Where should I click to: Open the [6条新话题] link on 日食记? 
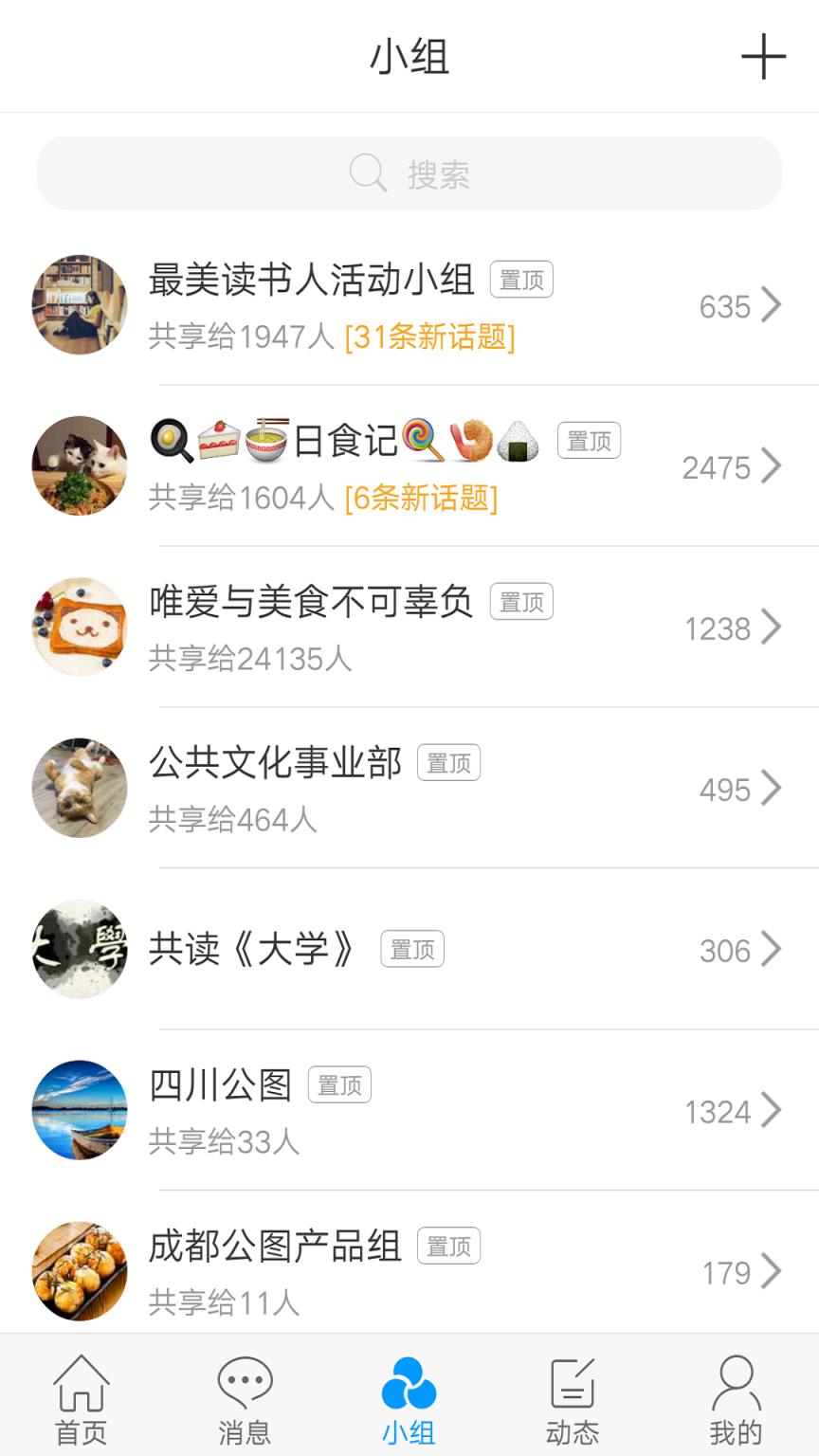(x=422, y=498)
